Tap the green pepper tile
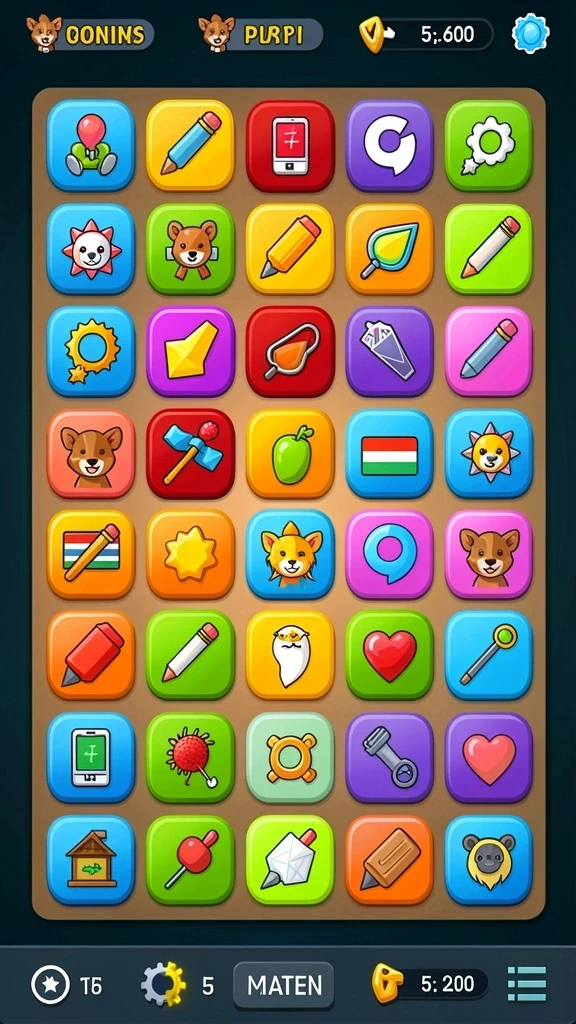The height and width of the screenshot is (1024, 576). 290,453
